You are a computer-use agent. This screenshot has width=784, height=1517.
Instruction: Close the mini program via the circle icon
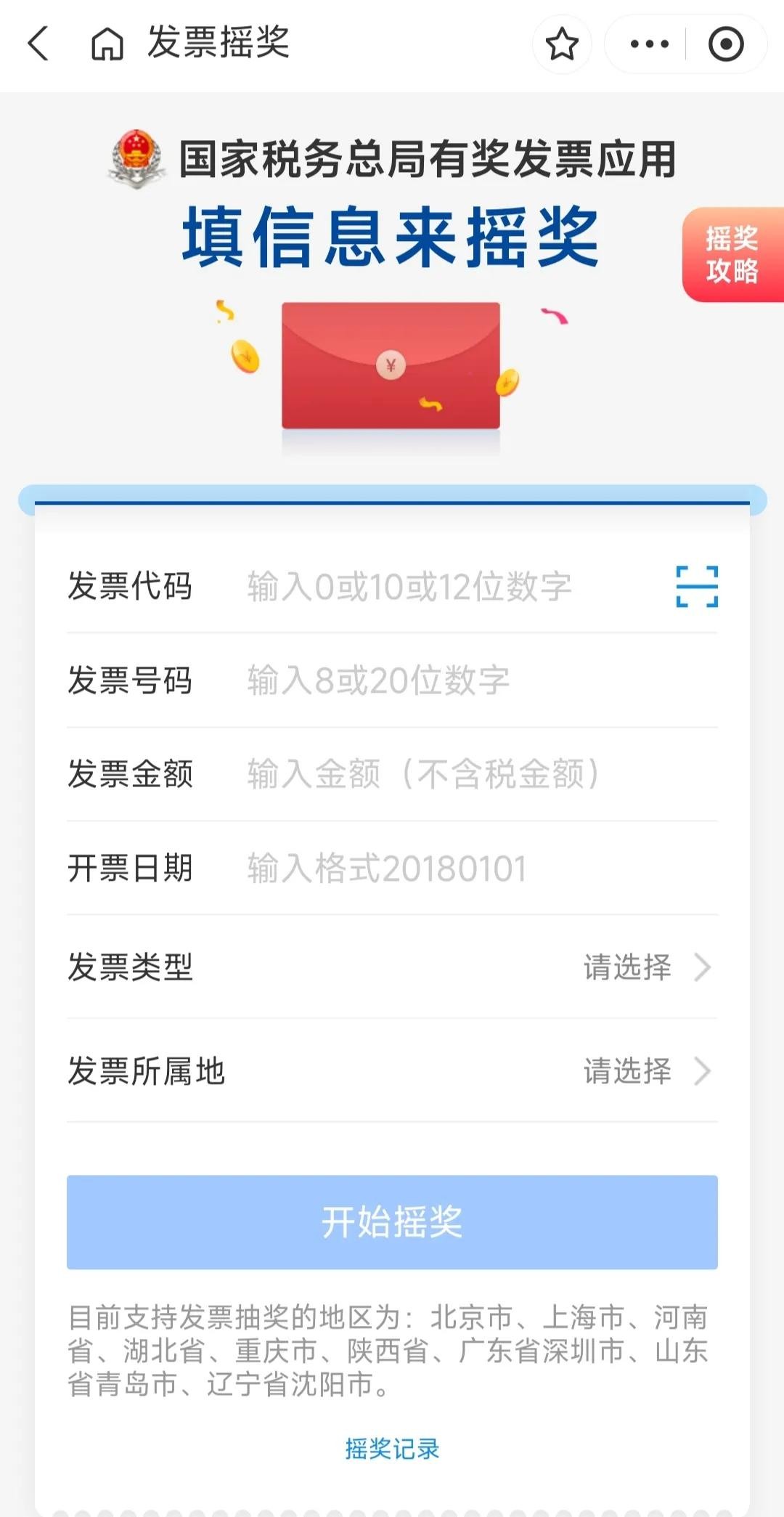726,44
